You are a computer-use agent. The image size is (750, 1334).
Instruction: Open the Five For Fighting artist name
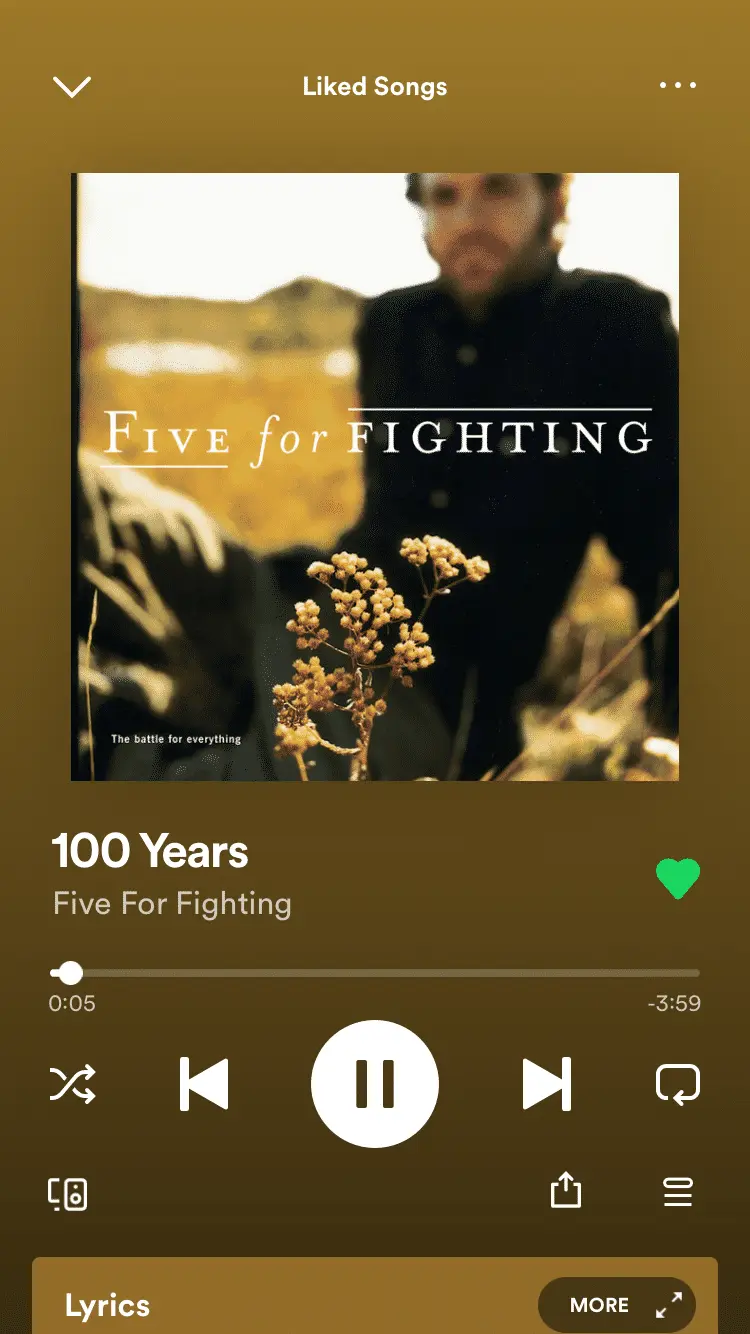tap(172, 904)
